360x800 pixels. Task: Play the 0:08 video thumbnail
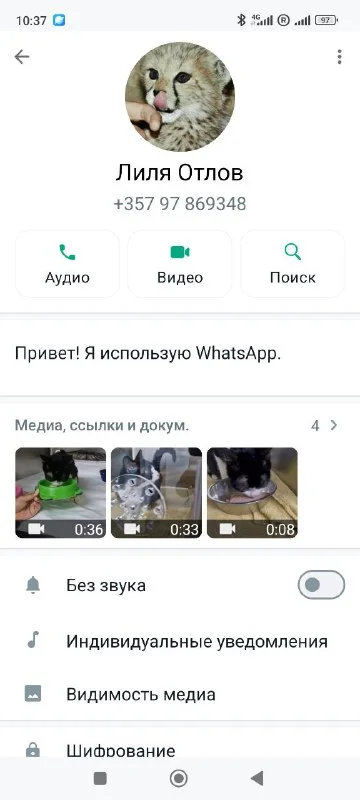tap(252, 493)
